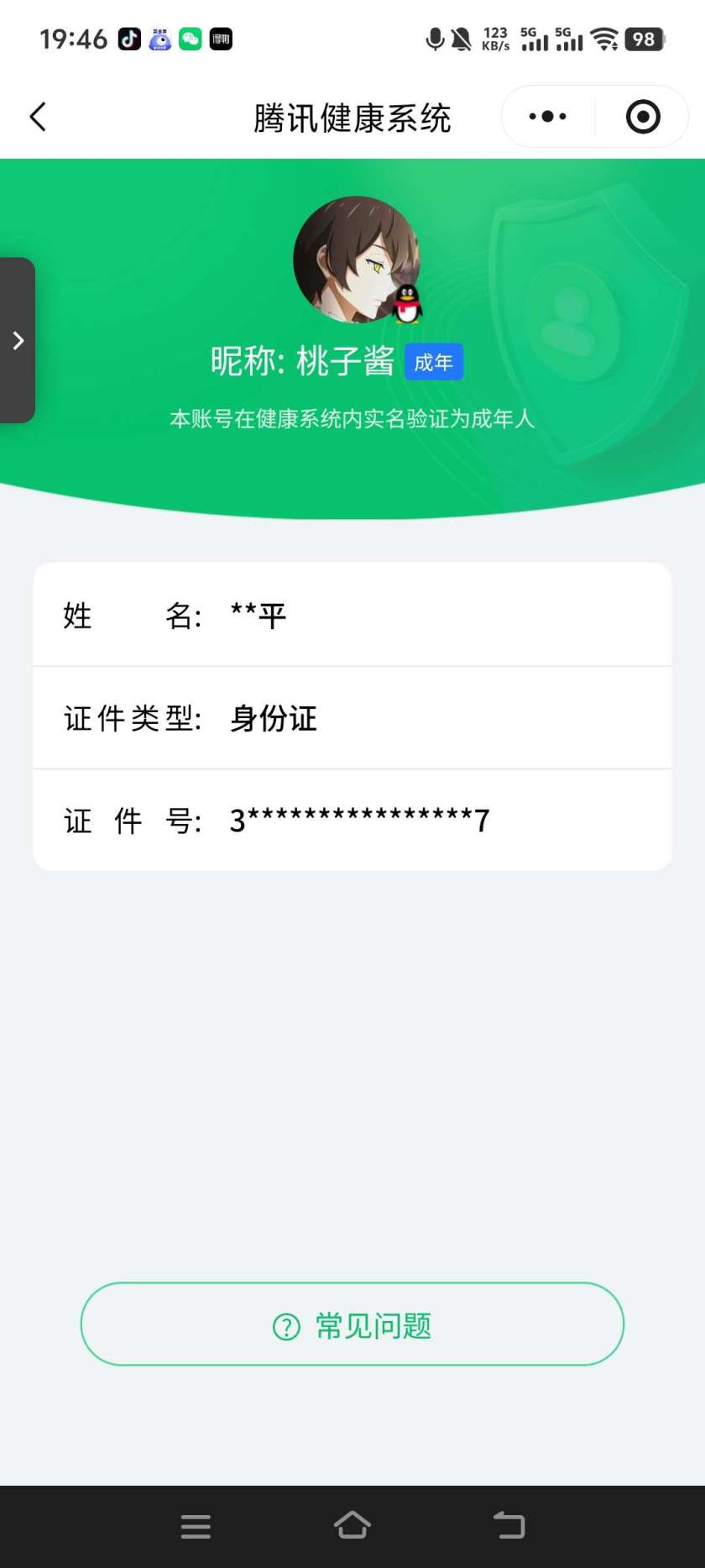Screen dimensions: 705x1568
Task: Tap the Home icon in the navigation bar
Action: coord(352,1526)
